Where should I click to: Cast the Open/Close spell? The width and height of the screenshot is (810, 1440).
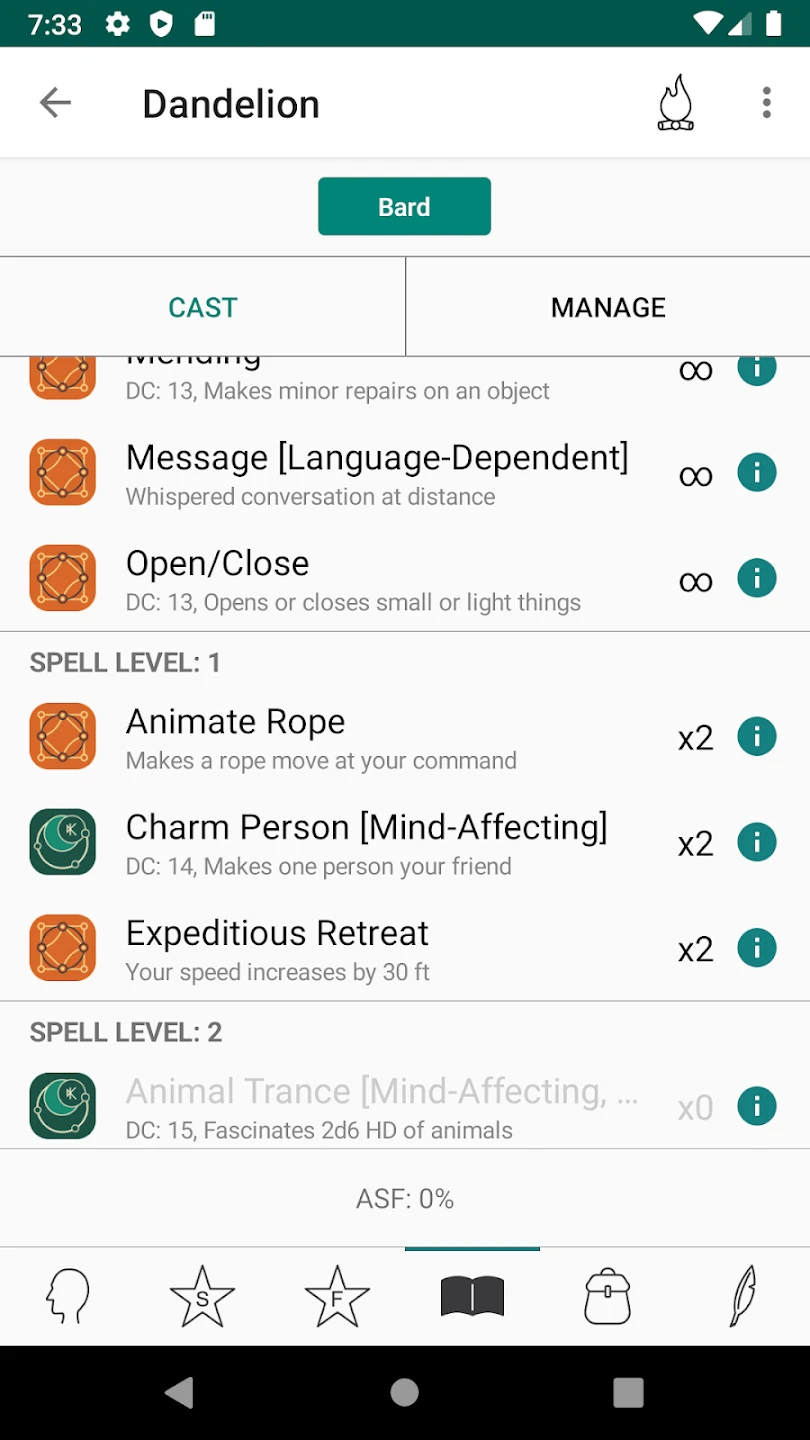(352, 579)
